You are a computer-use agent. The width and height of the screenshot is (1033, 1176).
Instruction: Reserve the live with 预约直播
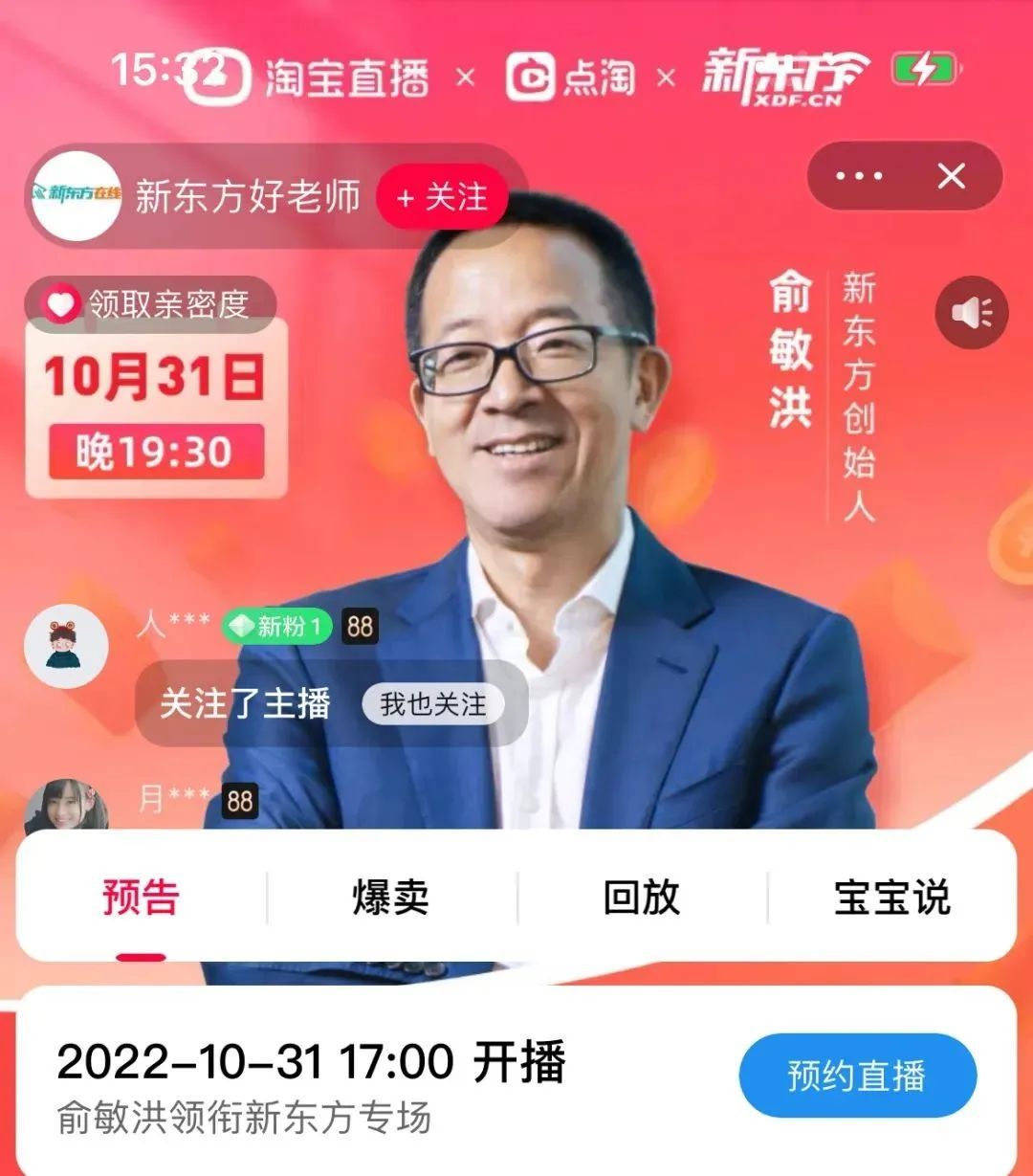point(857,1076)
